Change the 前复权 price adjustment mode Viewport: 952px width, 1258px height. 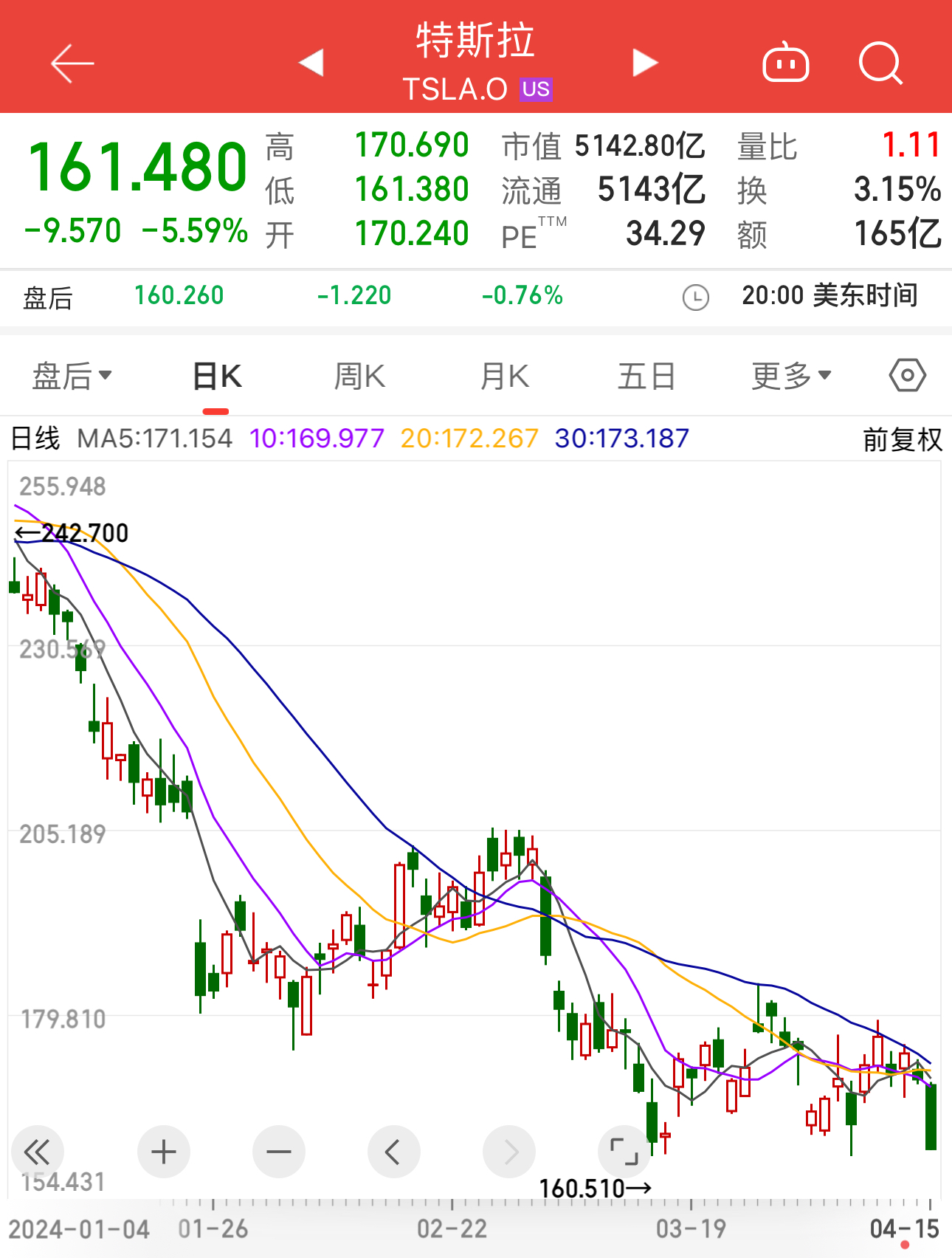[x=902, y=439]
